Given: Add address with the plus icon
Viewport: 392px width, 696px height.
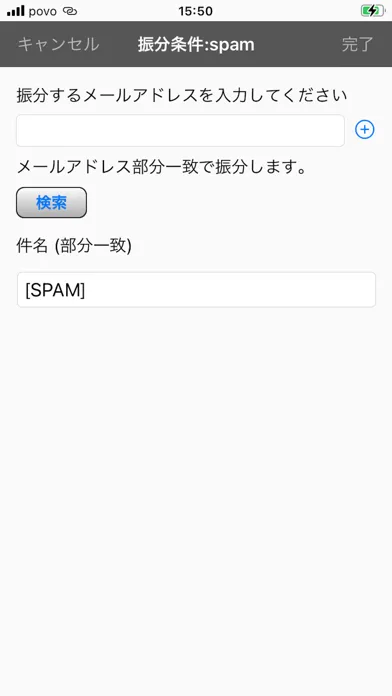Looking at the screenshot, I should [365, 130].
